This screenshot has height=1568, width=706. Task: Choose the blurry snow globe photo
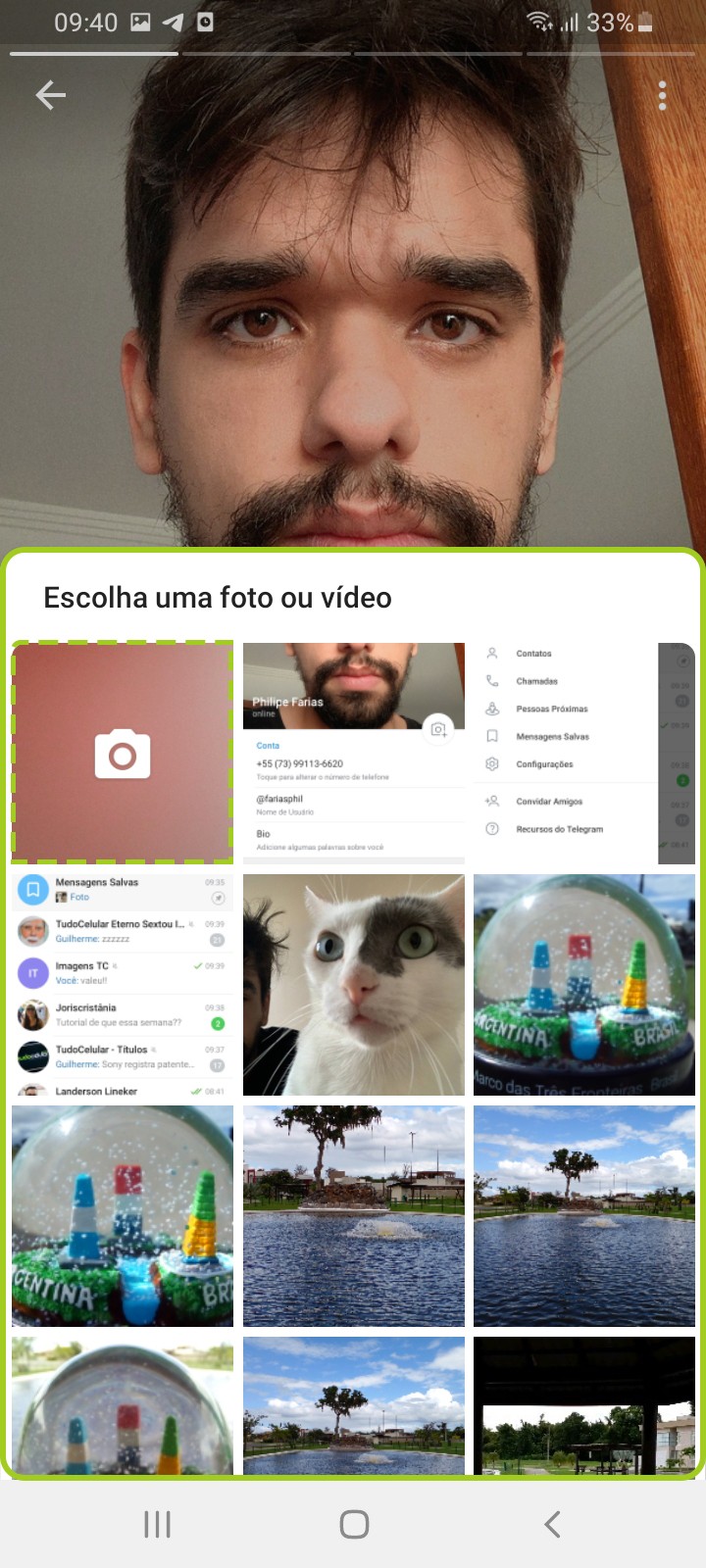pos(123,1405)
